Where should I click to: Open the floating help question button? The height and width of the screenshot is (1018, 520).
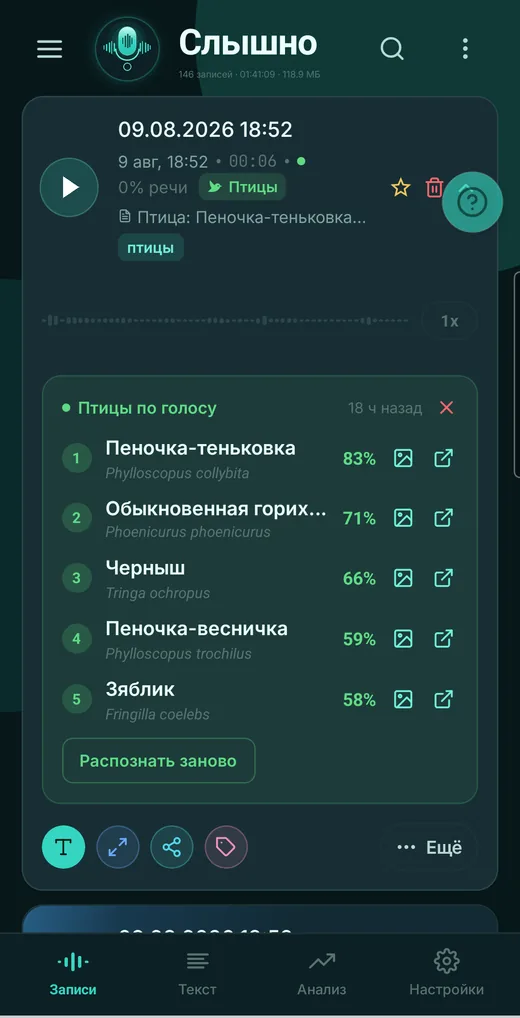(x=473, y=203)
